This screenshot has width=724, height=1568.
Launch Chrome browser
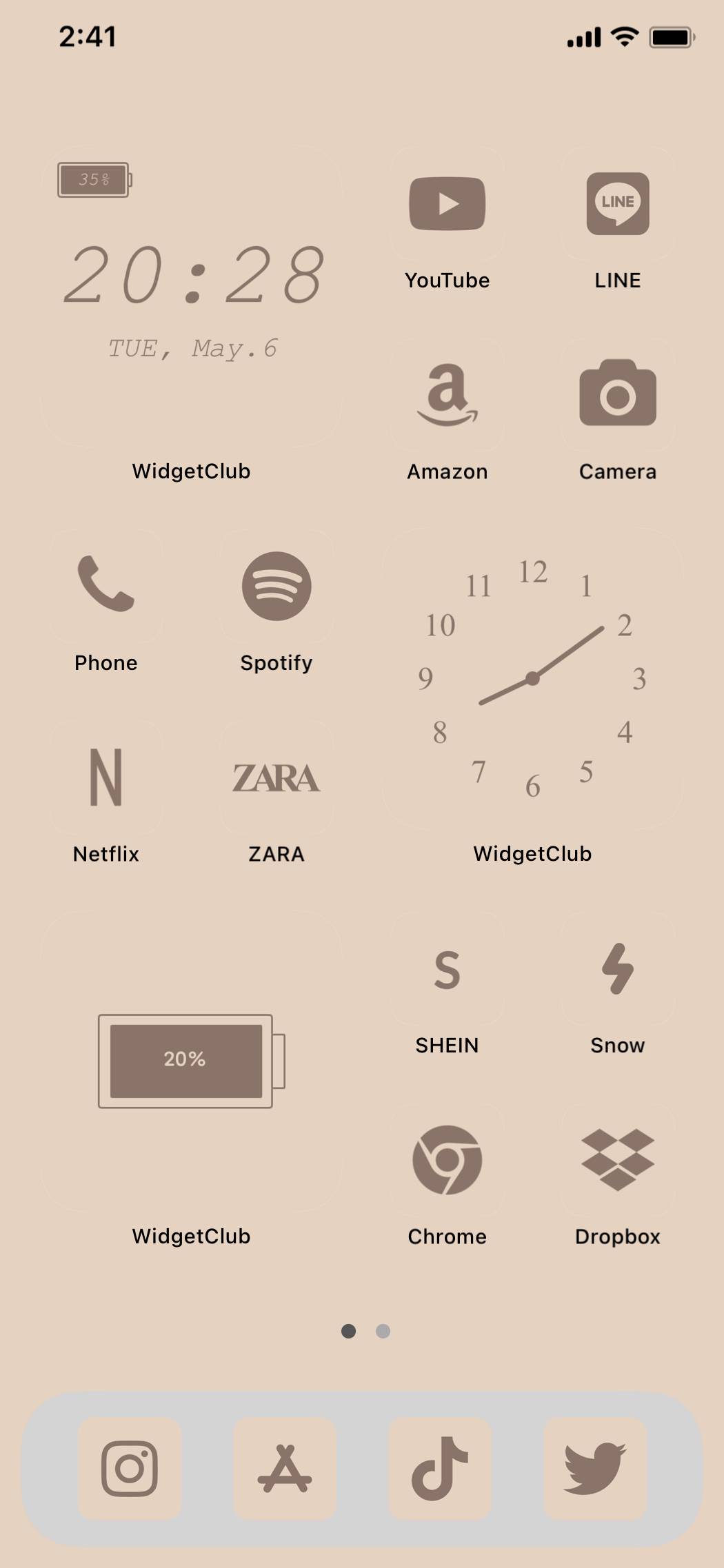point(447,1159)
